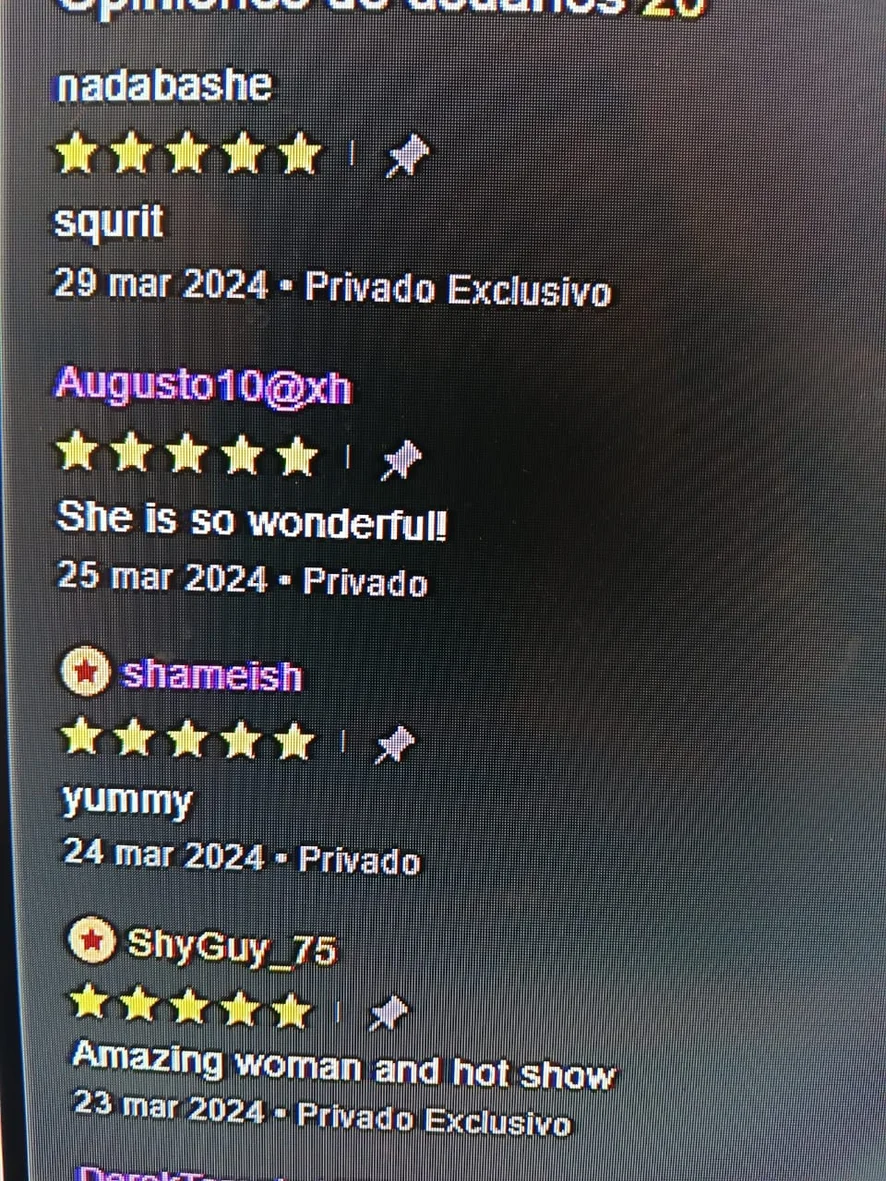Screen dimensions: 886x1181
Task: Tap the pin icon on Augusto10@xh's review
Action: [x=401, y=459]
